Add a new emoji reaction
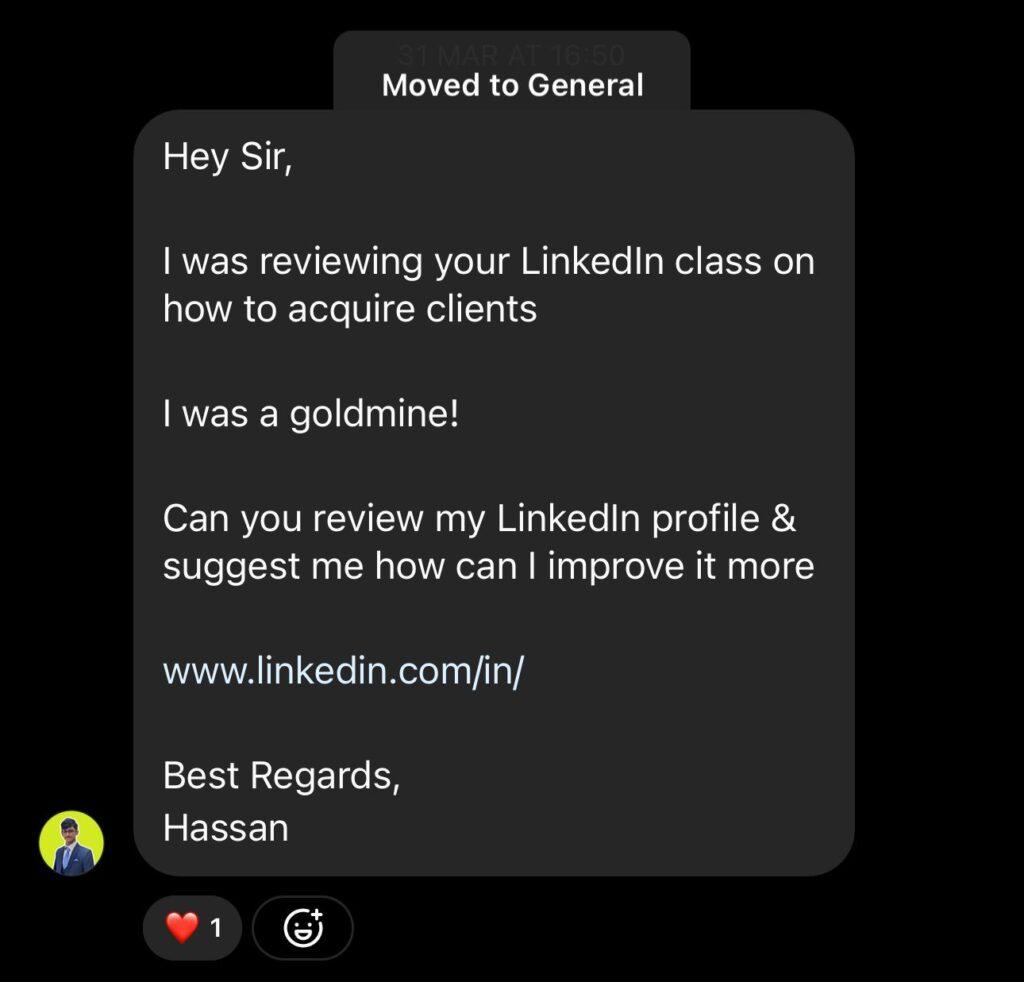 point(303,928)
